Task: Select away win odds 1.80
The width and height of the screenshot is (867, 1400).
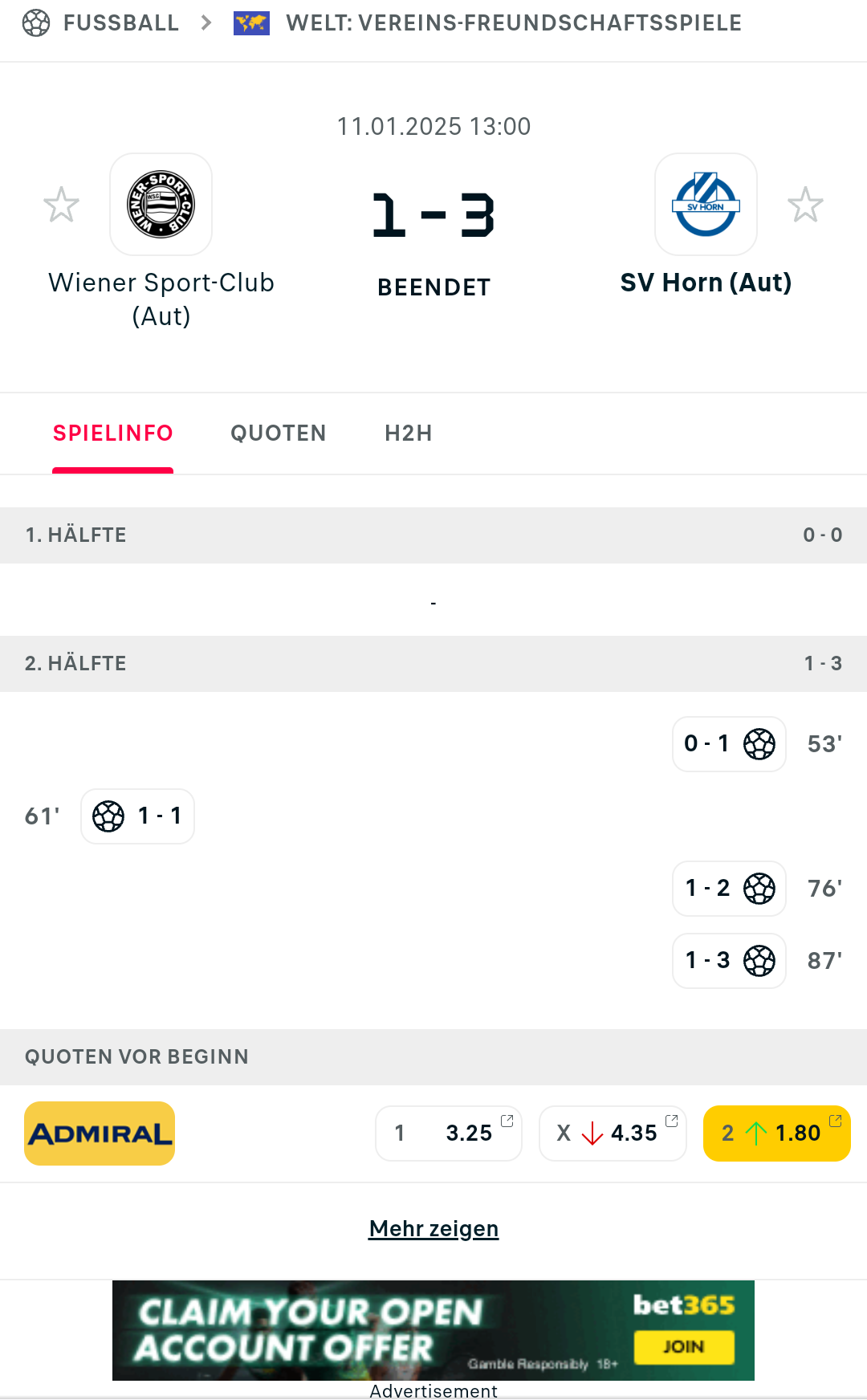Action: tap(777, 1133)
